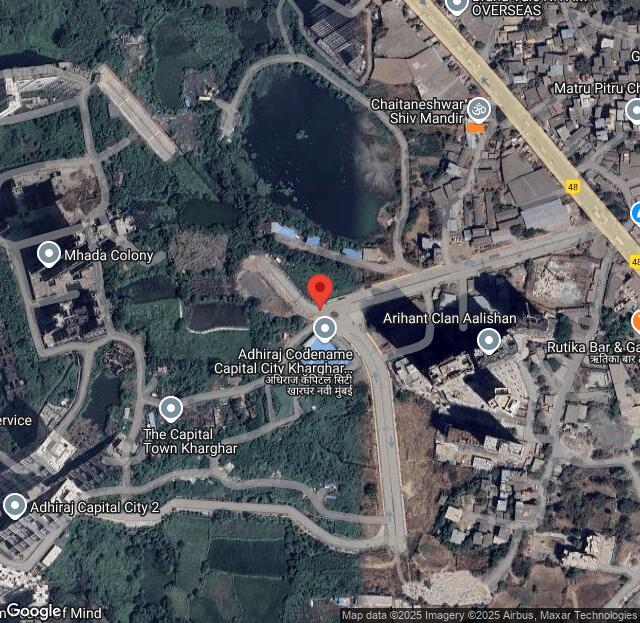The height and width of the screenshot is (623, 640).
Task: Open the Rutika Bar place marker
Action: [x=634, y=322]
